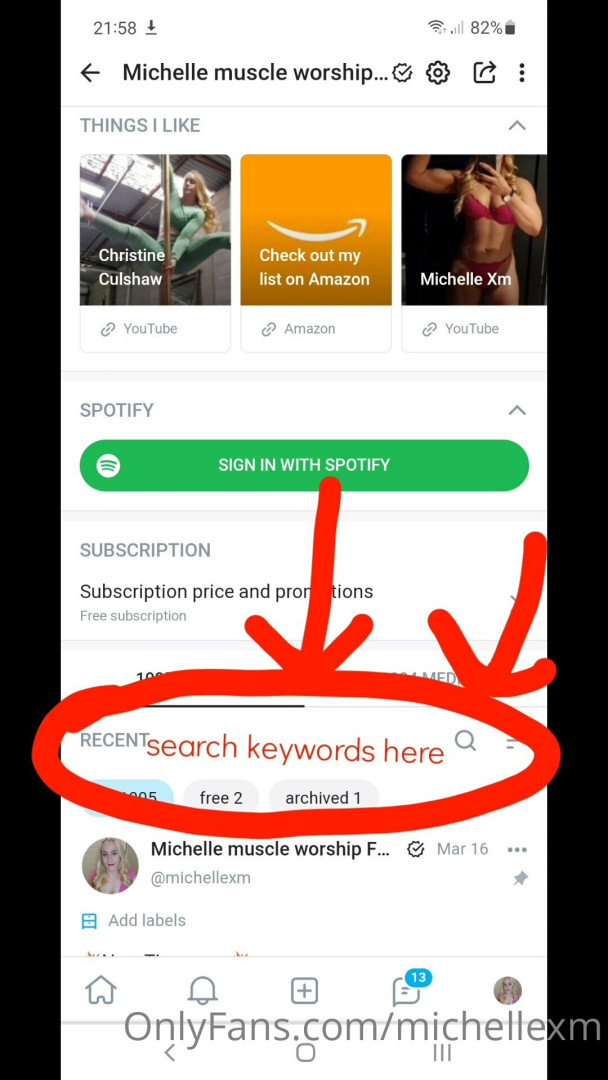Open options for the Mar 16 post
This screenshot has height=1080, width=608.
[516, 850]
